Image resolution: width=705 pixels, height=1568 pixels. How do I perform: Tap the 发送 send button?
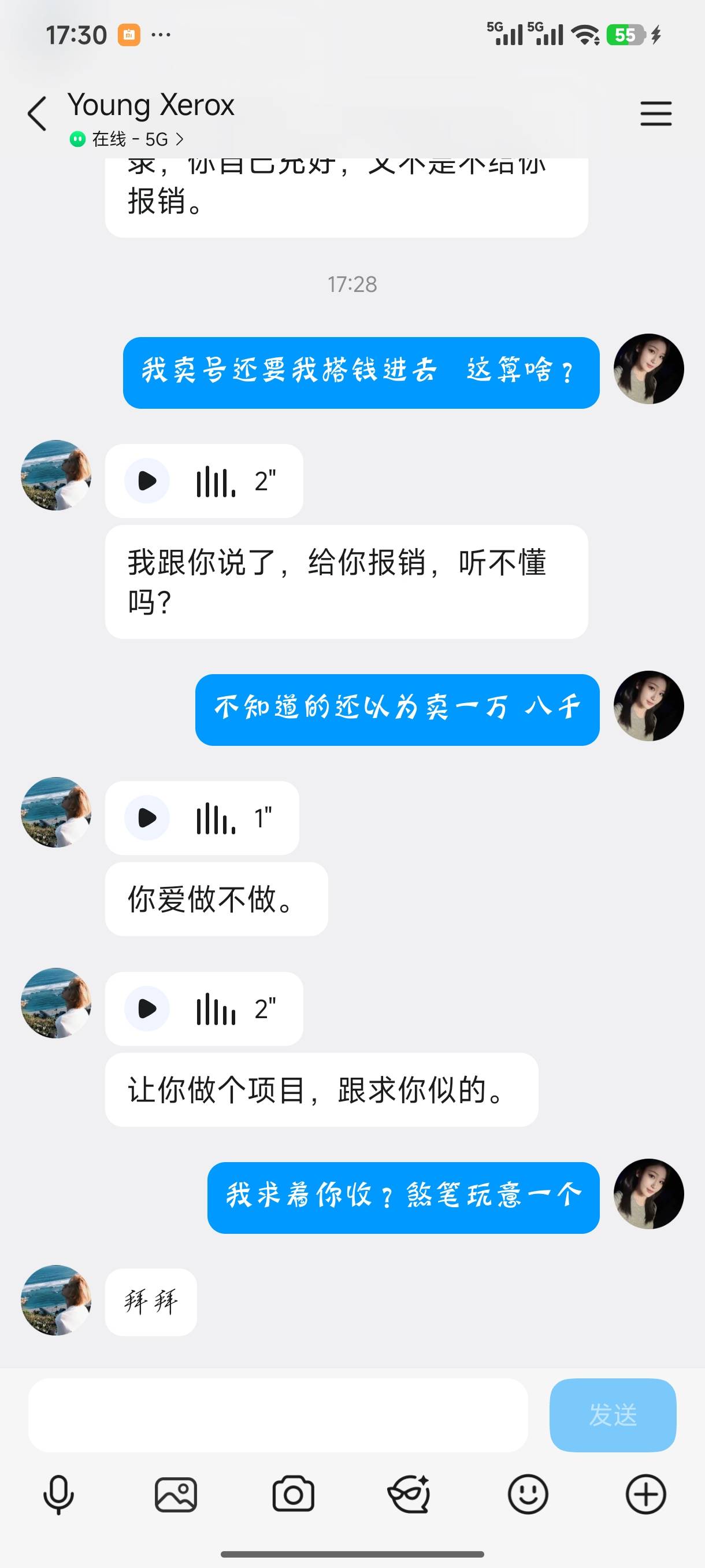613,1415
